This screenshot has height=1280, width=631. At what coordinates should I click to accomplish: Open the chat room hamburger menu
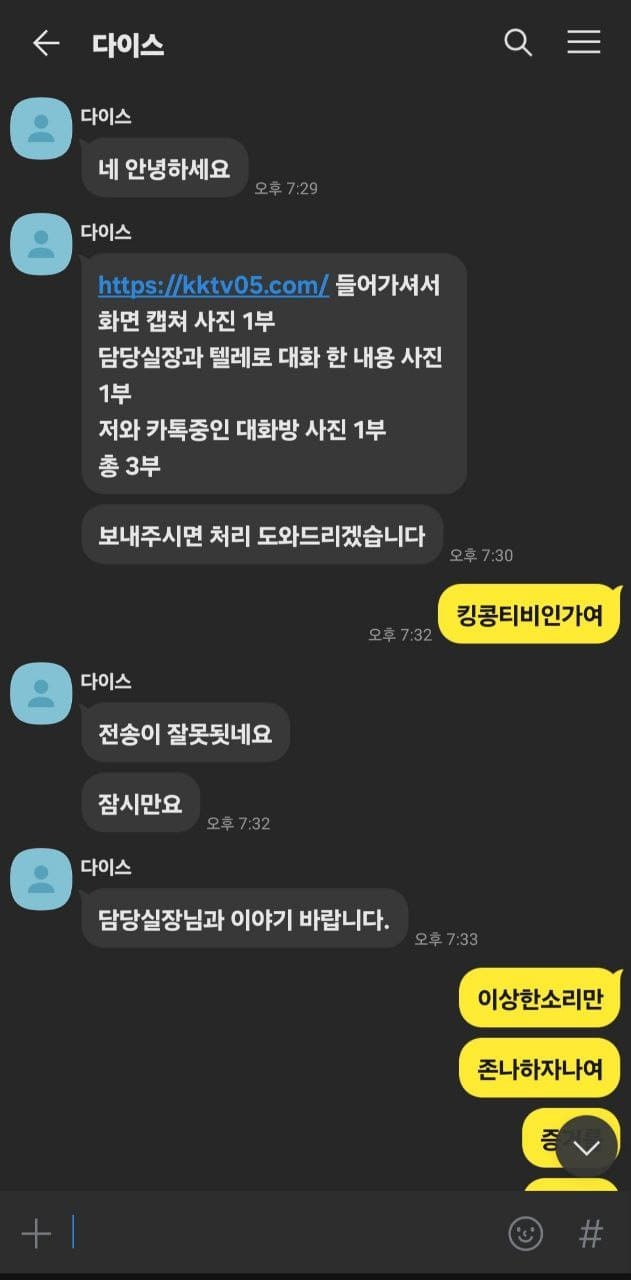point(583,42)
